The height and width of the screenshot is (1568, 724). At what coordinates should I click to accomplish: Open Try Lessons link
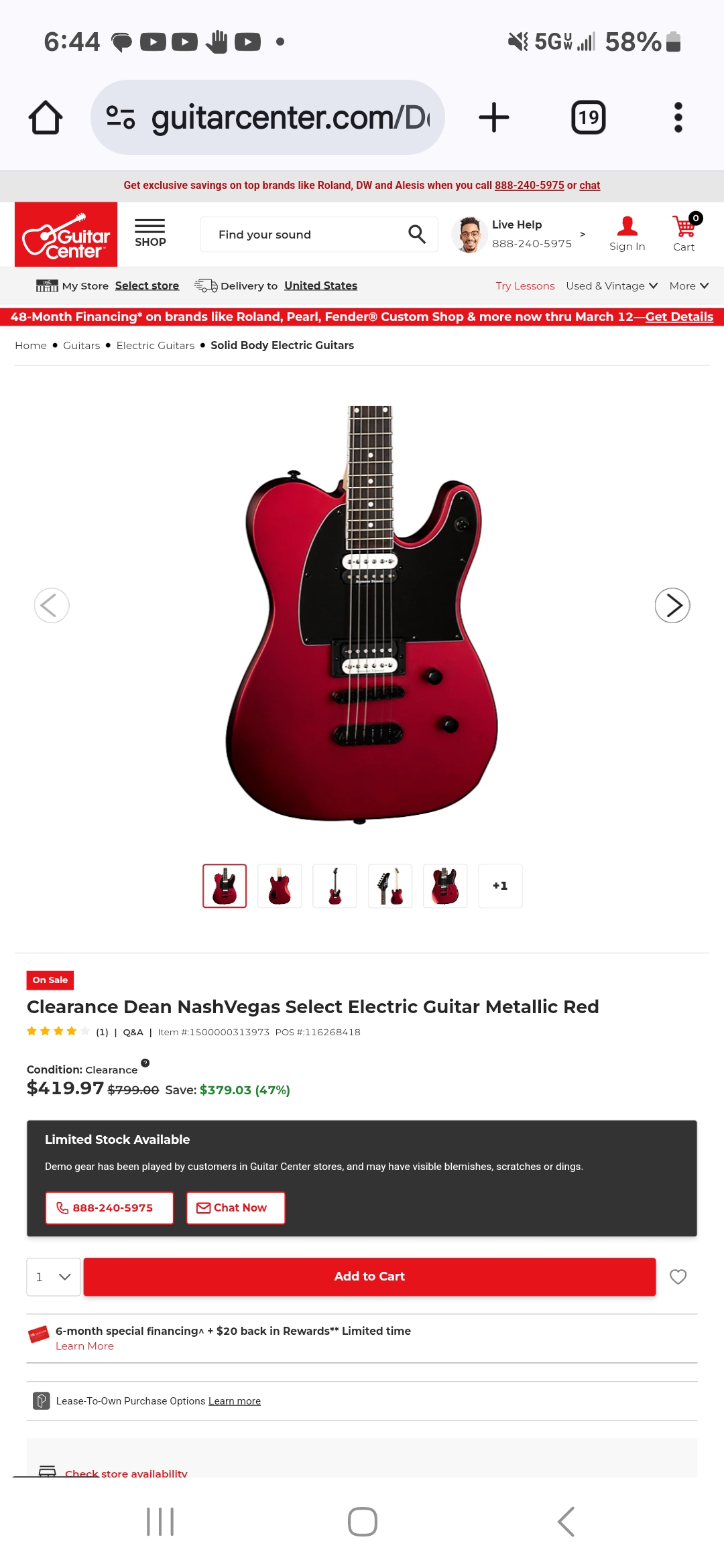click(525, 285)
